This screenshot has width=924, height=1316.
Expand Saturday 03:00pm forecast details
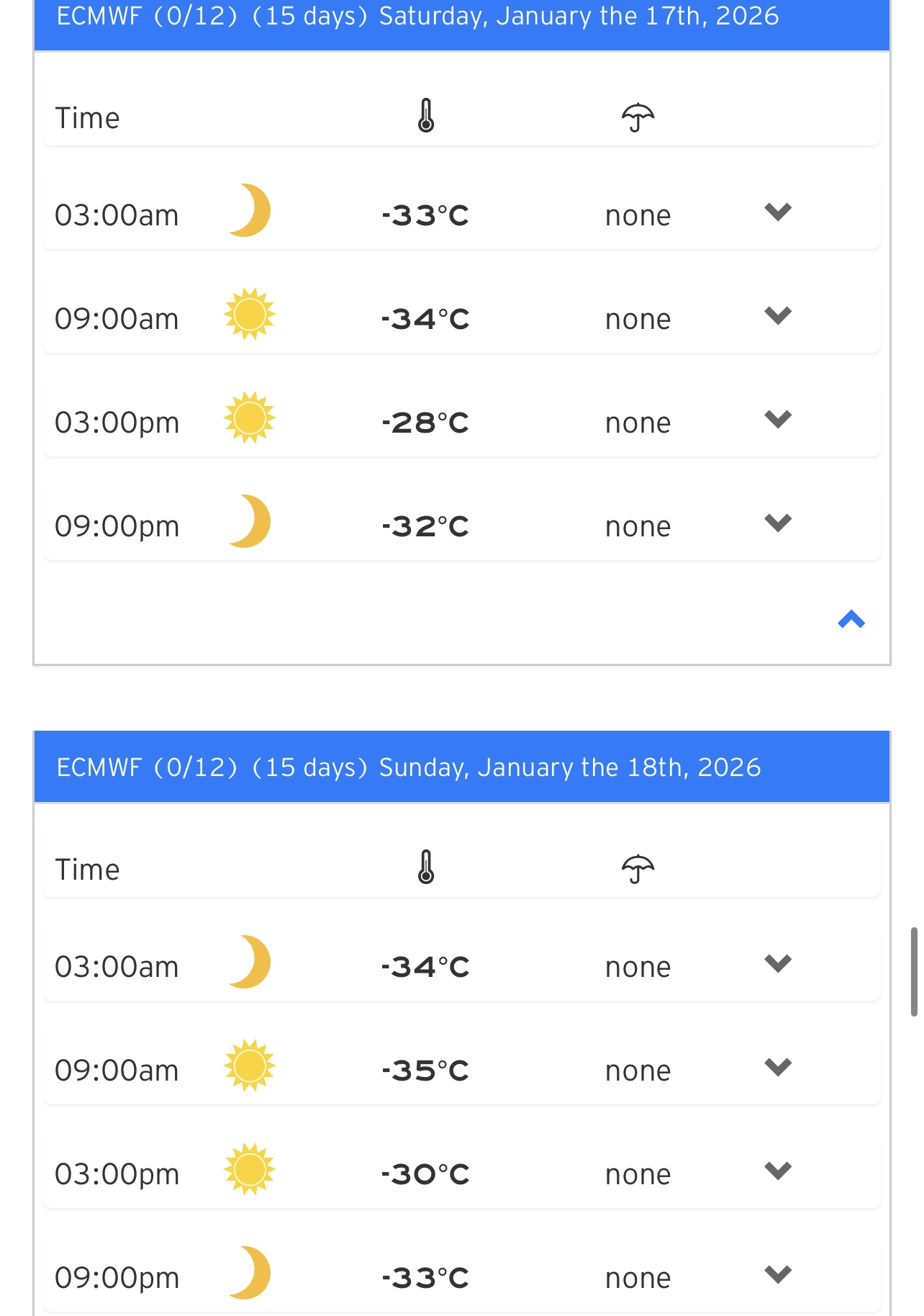pyautogui.click(x=777, y=420)
